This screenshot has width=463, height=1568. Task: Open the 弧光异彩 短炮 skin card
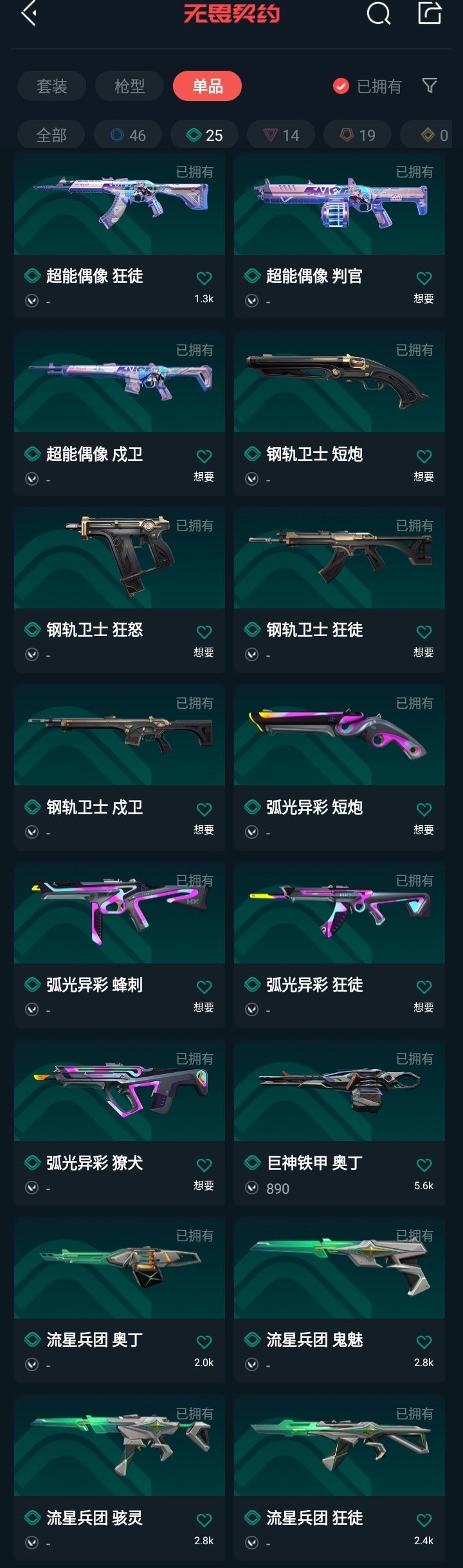pos(340,736)
